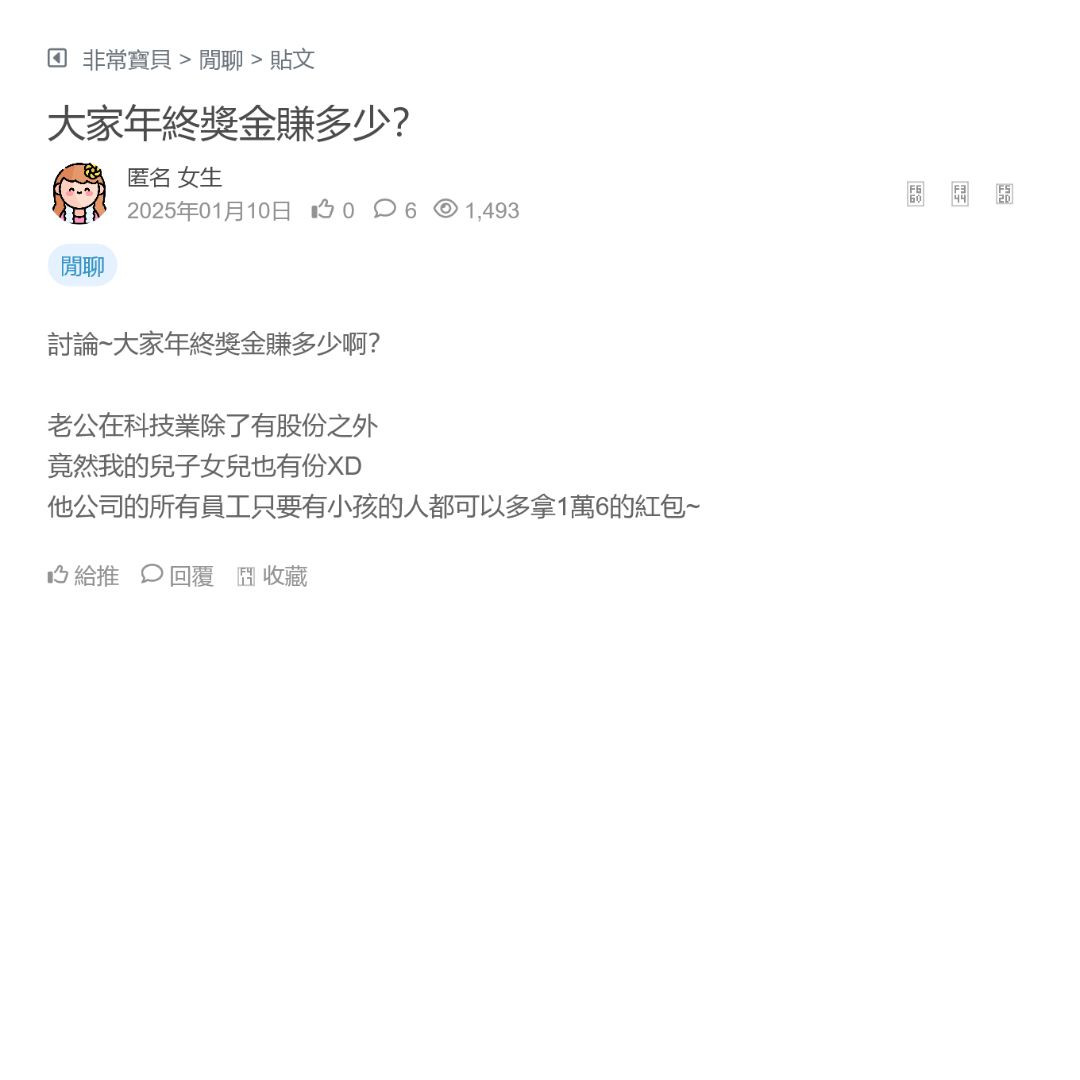This screenshot has height=1080, width=1080.
Task: Open the anonymous poster's avatar
Action: coord(80,193)
